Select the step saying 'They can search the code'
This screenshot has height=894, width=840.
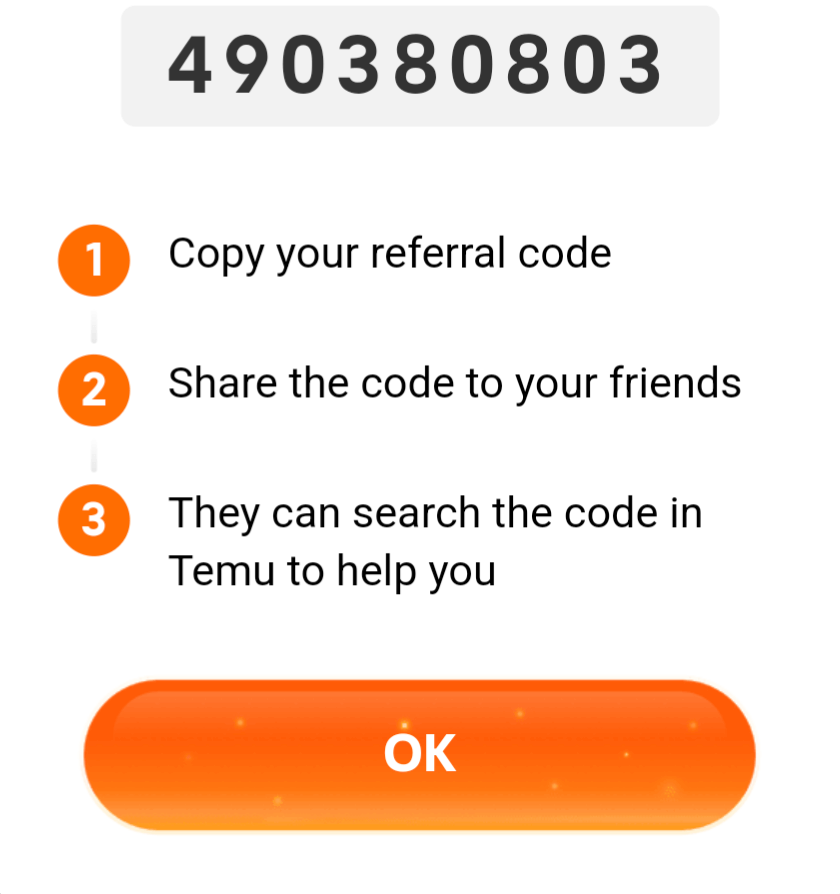point(435,512)
